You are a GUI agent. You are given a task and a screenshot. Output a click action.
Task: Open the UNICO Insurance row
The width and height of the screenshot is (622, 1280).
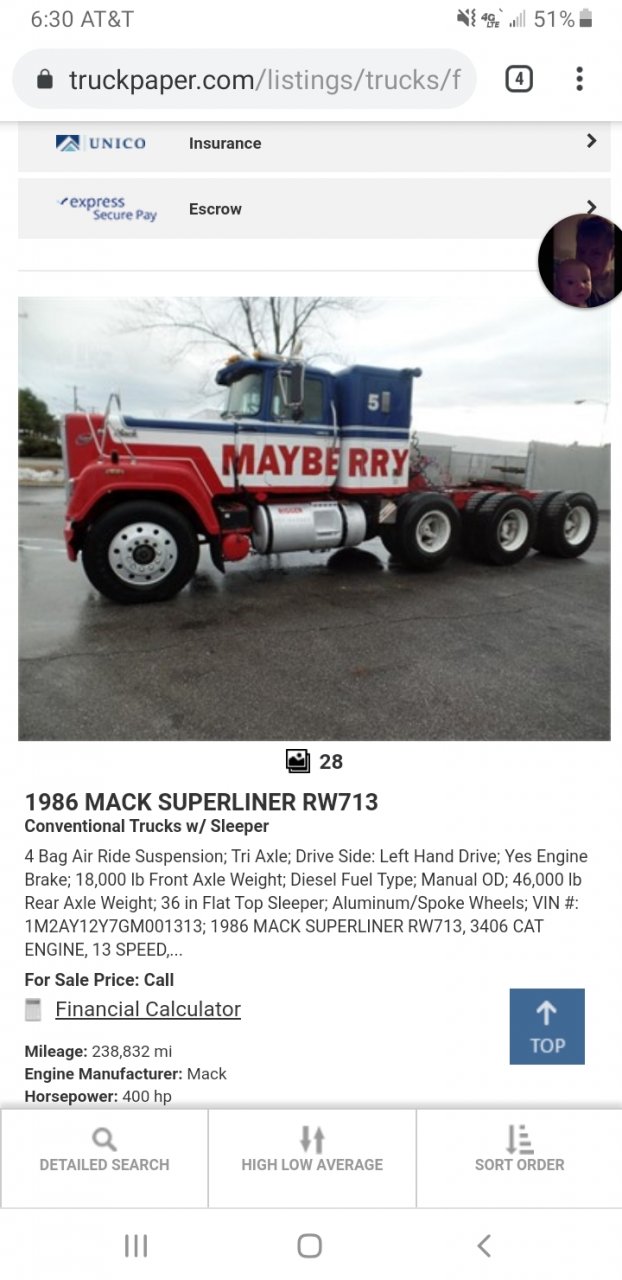click(313, 143)
